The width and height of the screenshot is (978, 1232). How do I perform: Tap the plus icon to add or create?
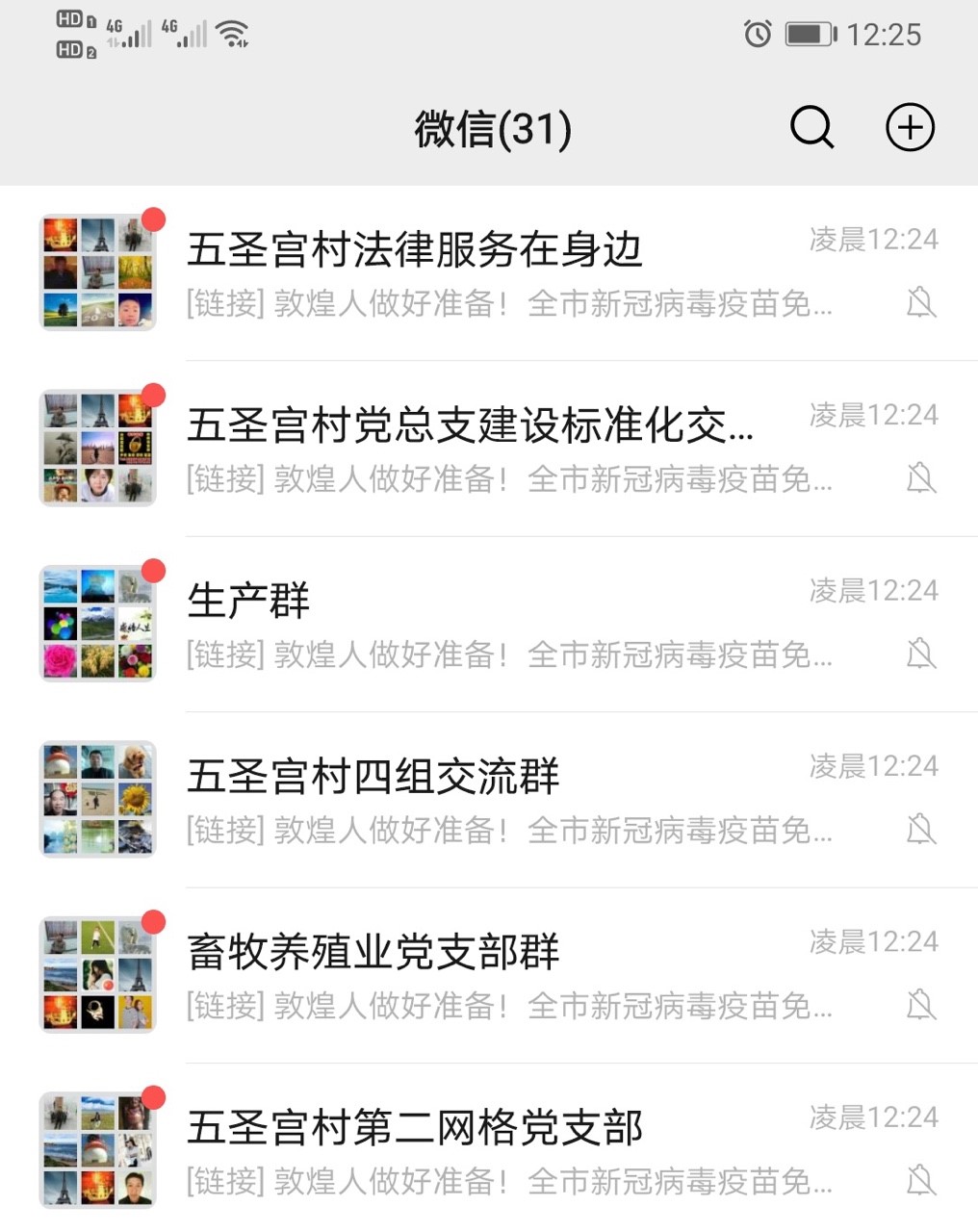(x=910, y=127)
